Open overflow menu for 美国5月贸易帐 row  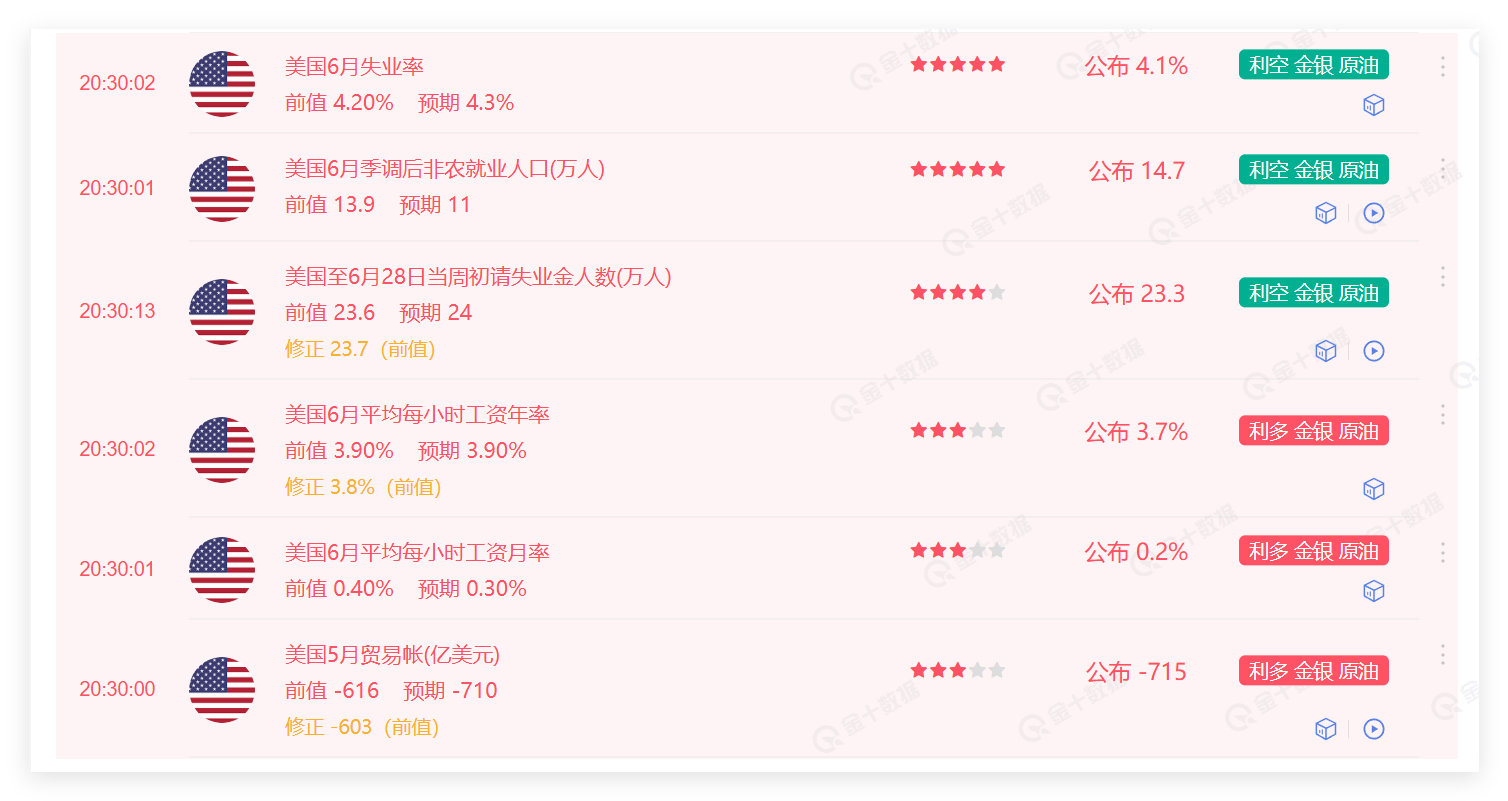(x=1442, y=654)
